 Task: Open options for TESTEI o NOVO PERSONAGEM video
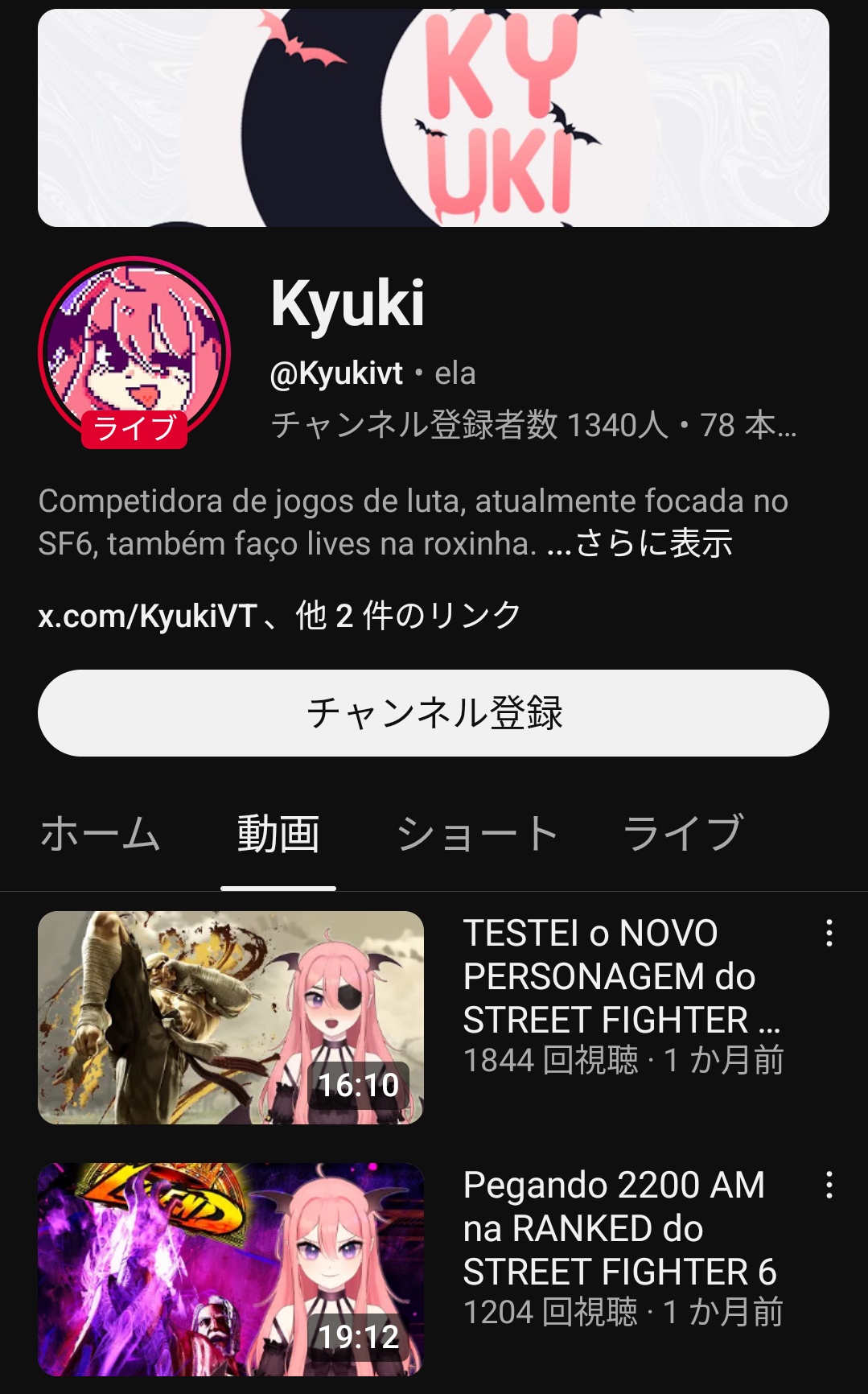829,934
